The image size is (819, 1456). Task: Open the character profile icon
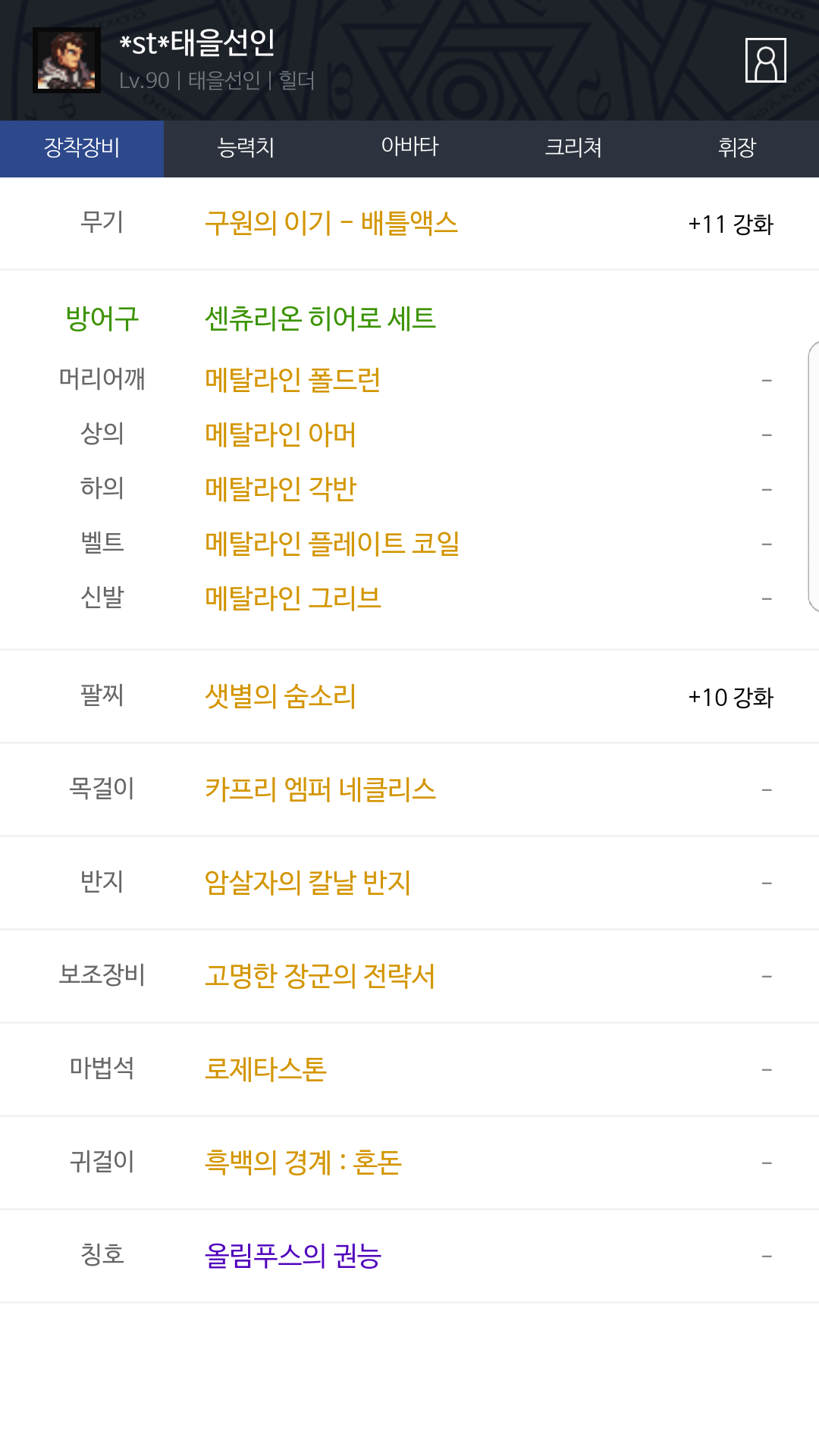pos(765,60)
